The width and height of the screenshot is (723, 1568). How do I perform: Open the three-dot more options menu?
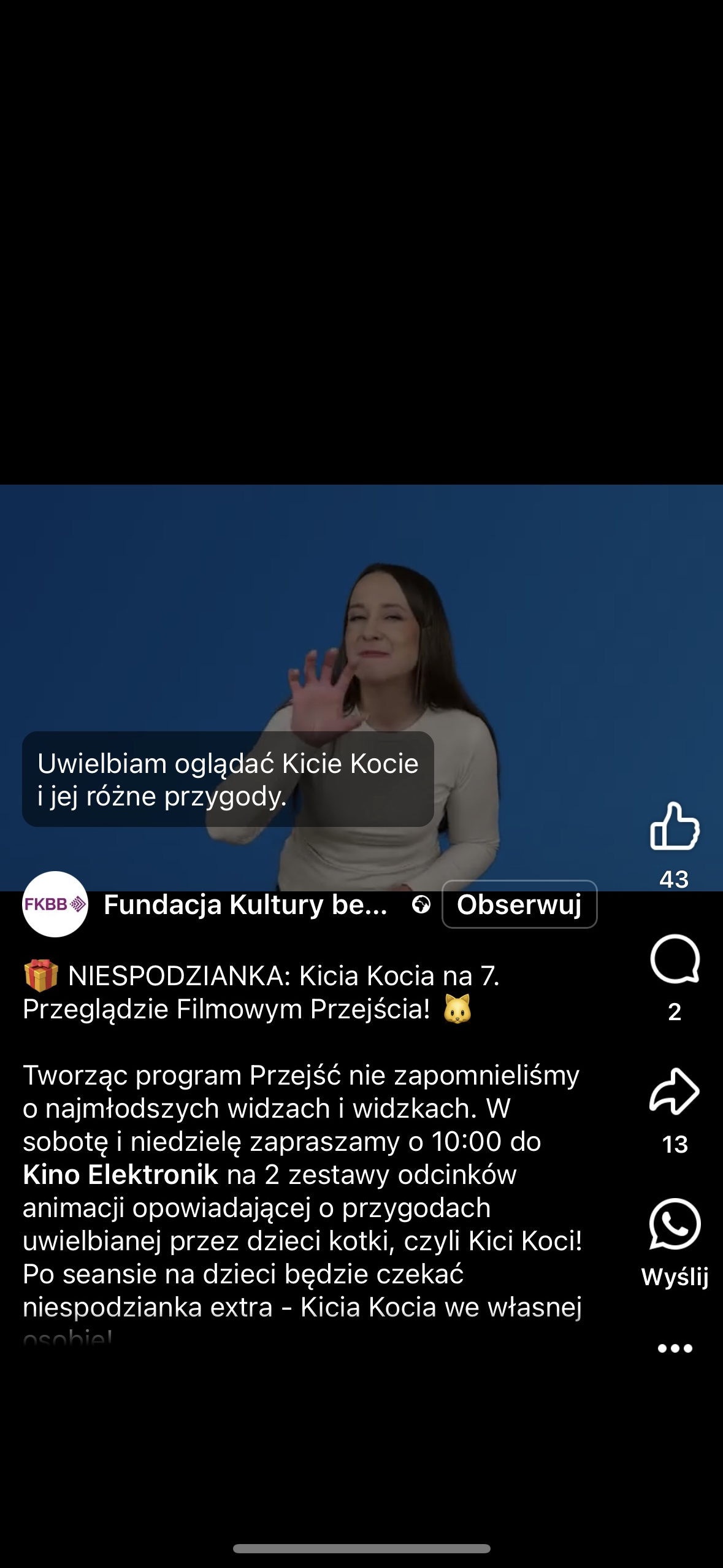675,1348
